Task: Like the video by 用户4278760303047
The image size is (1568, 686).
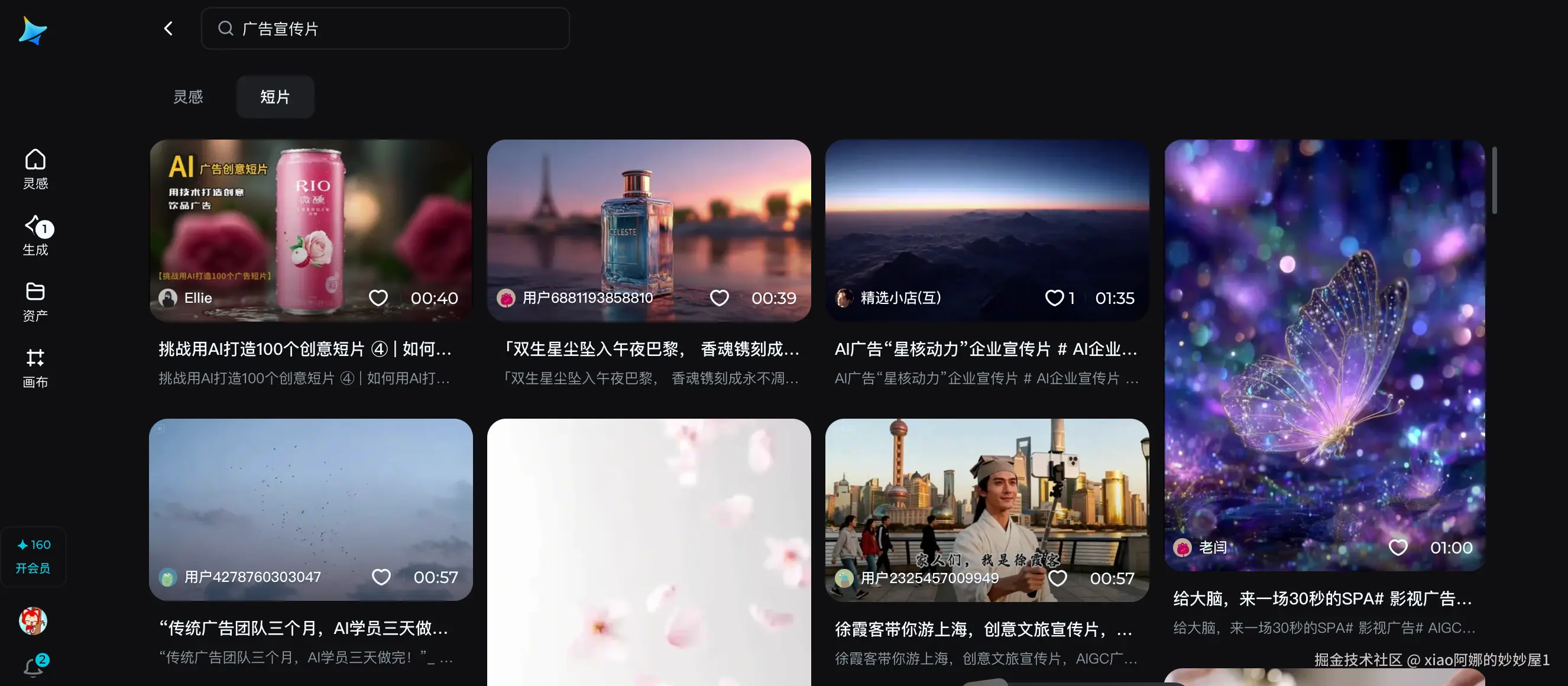Action: 381,577
